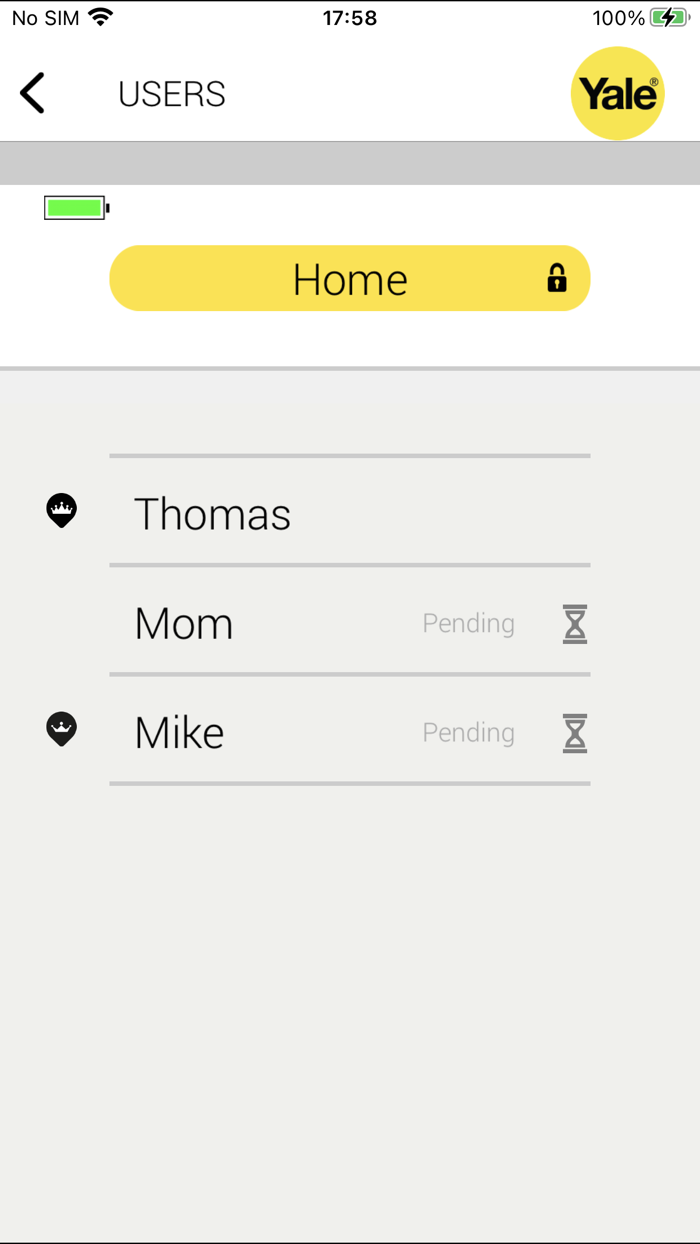Open user Thomas
The image size is (700, 1244).
coord(350,512)
